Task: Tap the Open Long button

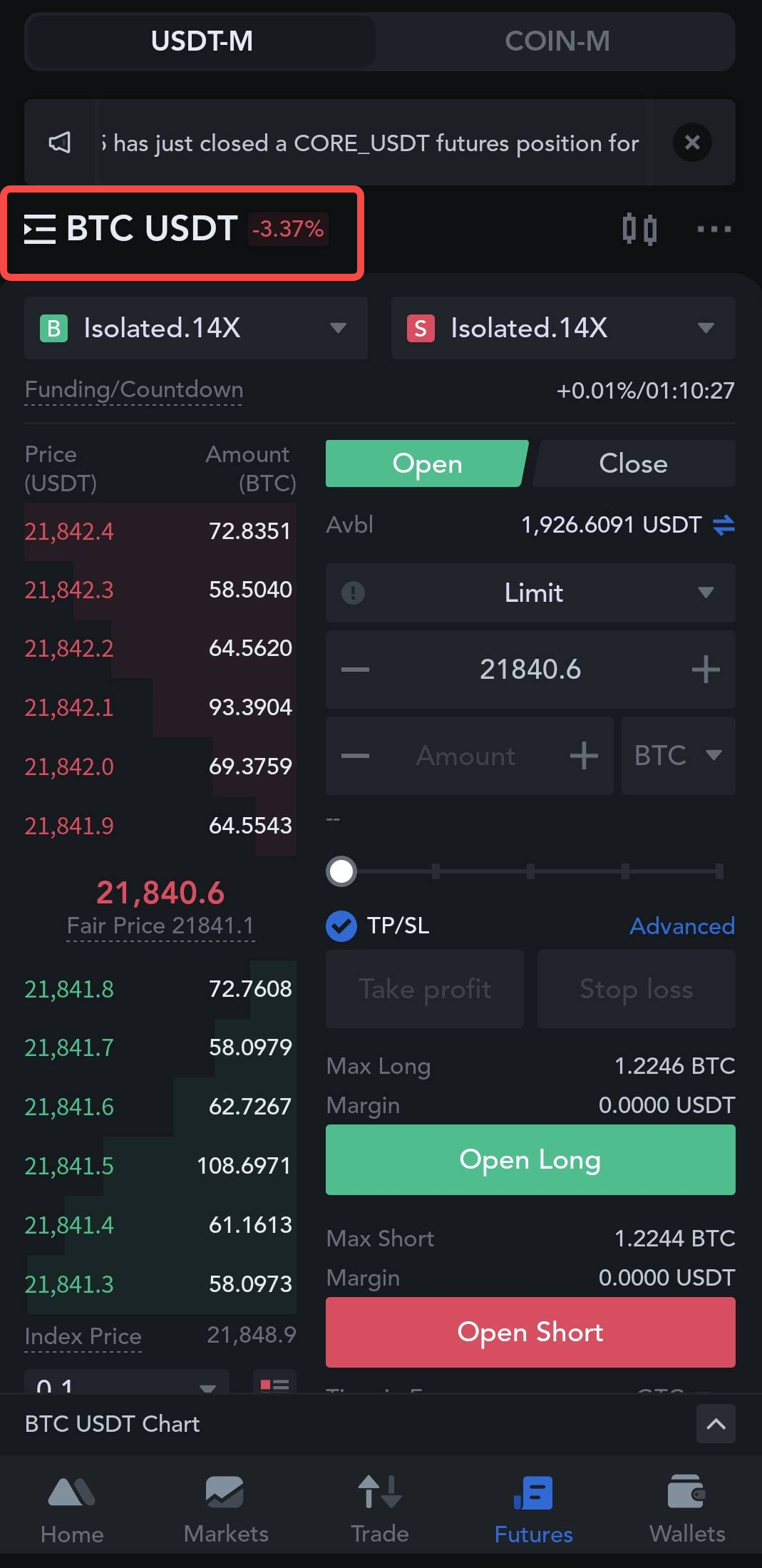Action: point(530,1160)
